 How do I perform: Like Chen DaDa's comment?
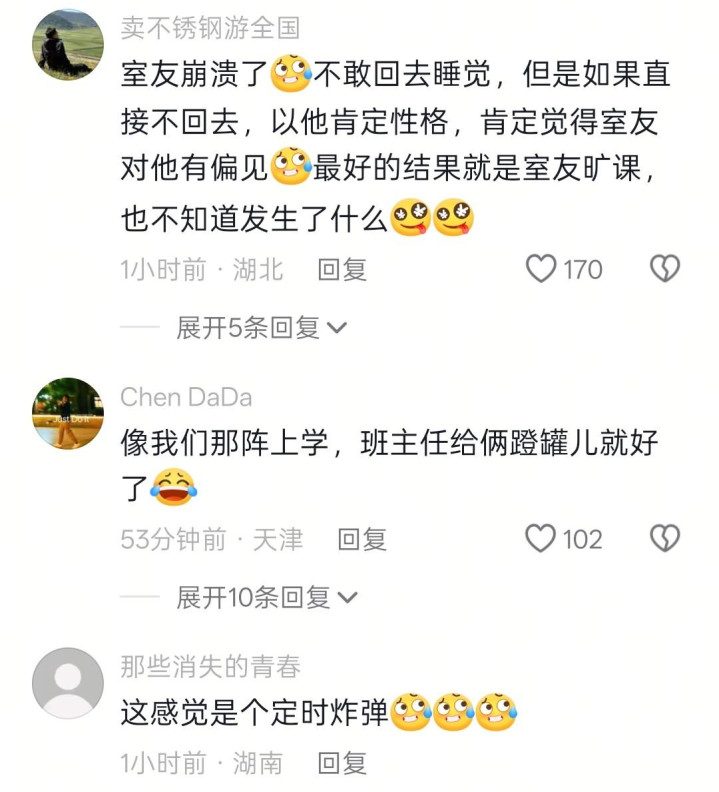pyautogui.click(x=541, y=538)
